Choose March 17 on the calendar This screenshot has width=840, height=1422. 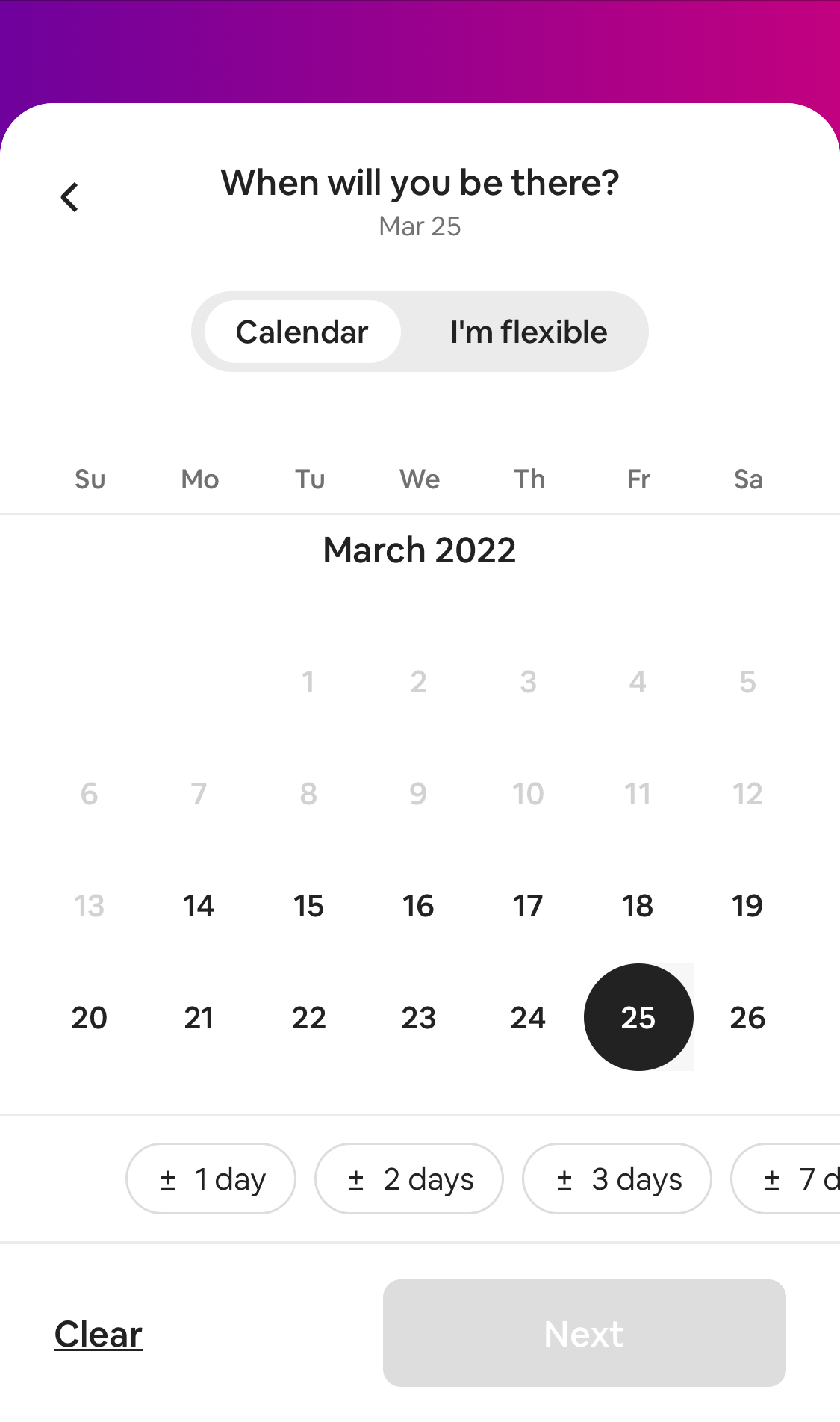(x=528, y=905)
